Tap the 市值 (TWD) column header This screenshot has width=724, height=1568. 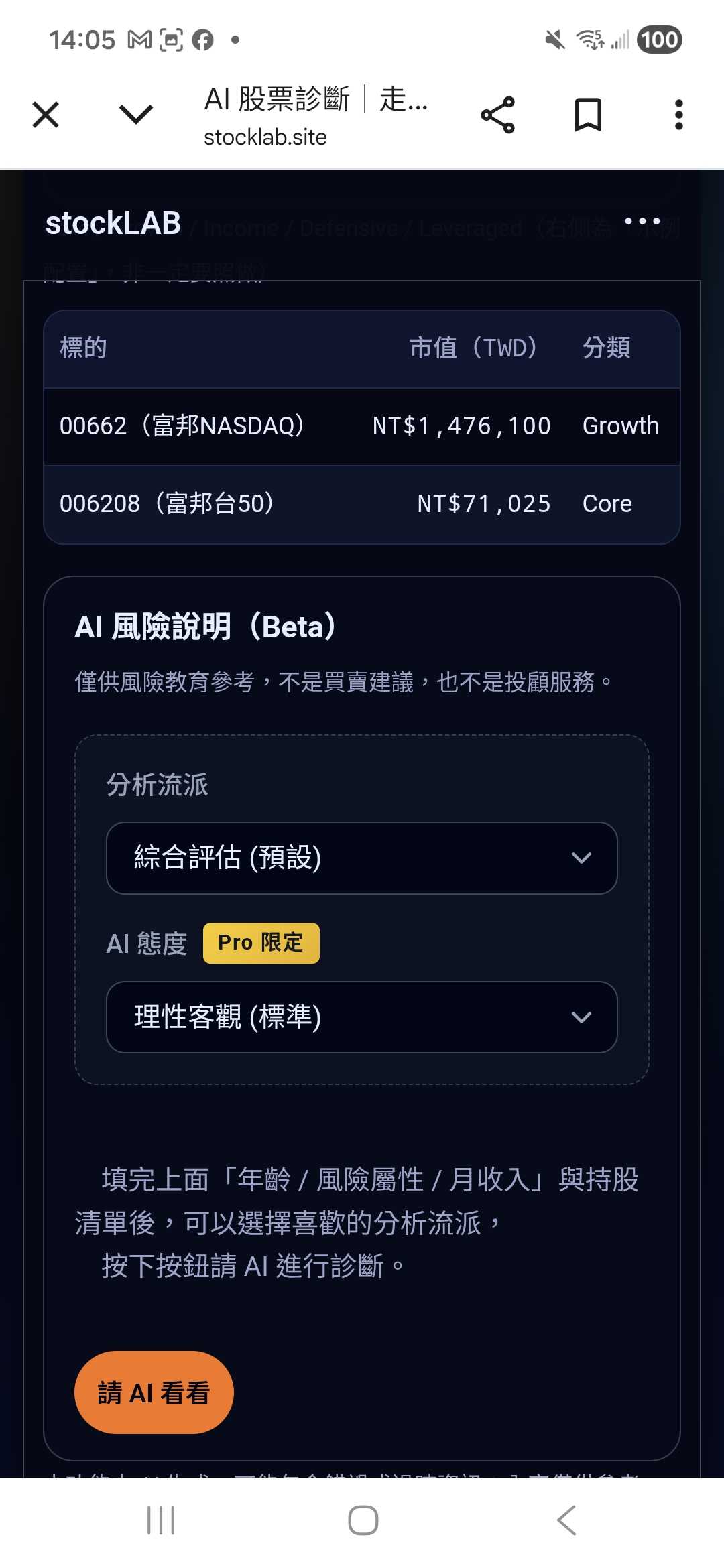473,348
